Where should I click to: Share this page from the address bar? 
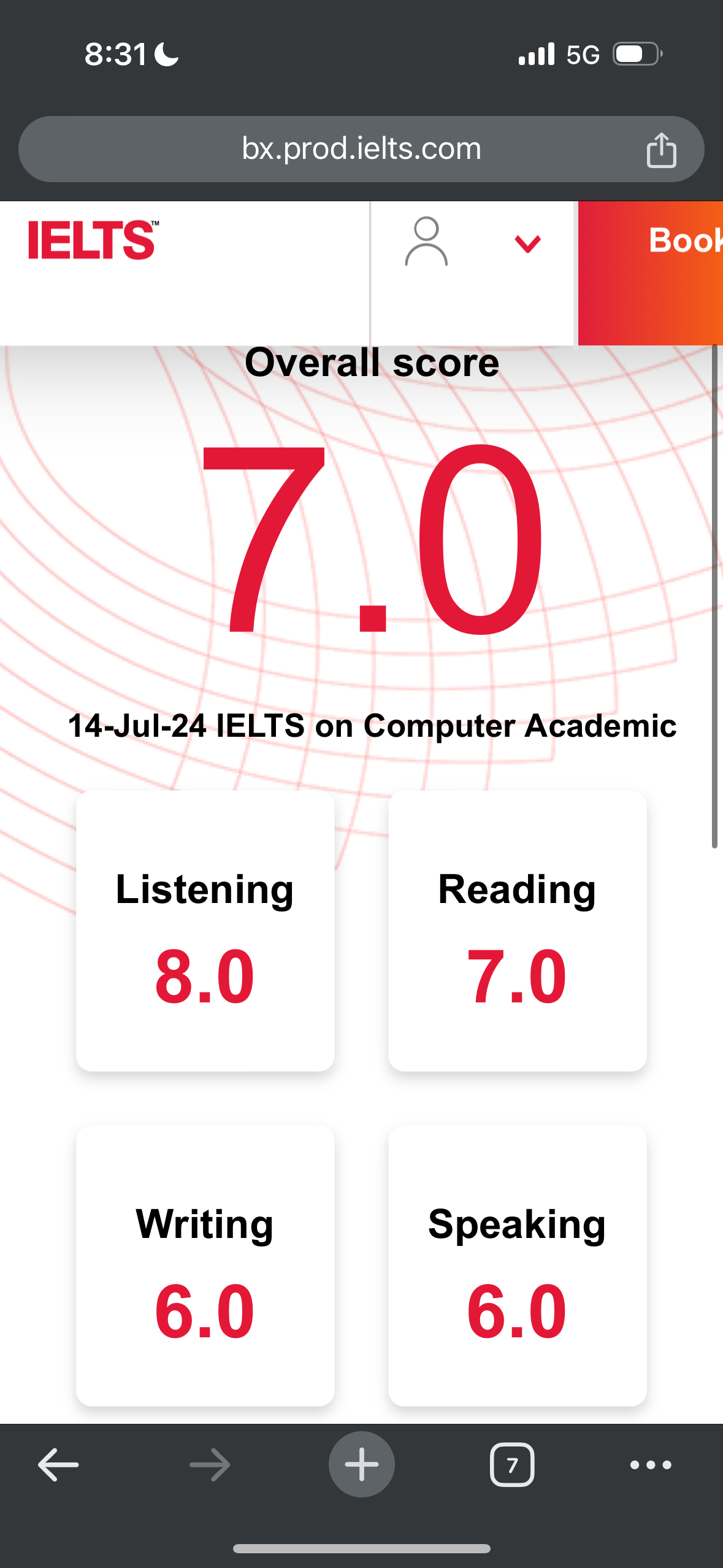click(x=660, y=150)
